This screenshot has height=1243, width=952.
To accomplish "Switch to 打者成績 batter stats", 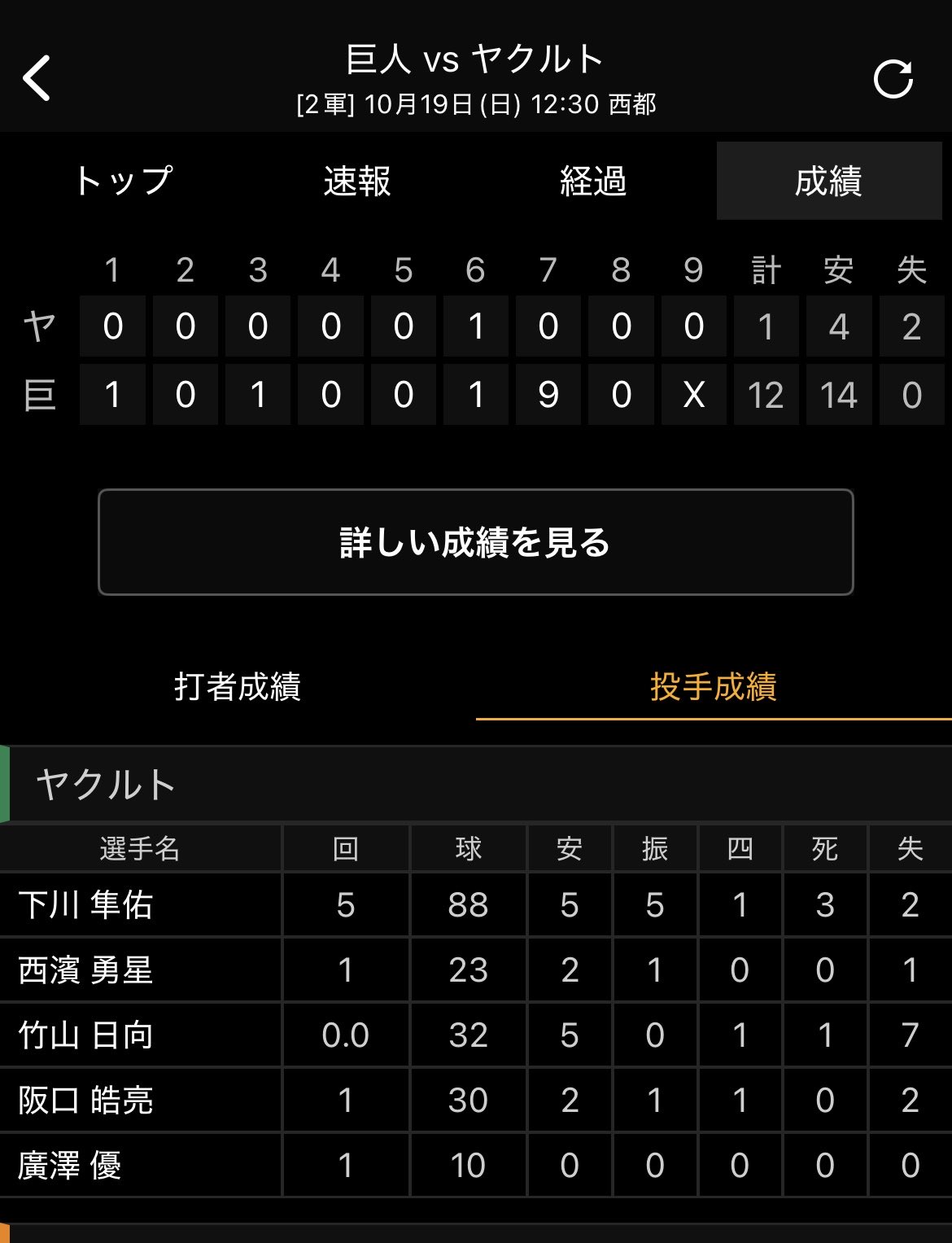I will [x=238, y=686].
